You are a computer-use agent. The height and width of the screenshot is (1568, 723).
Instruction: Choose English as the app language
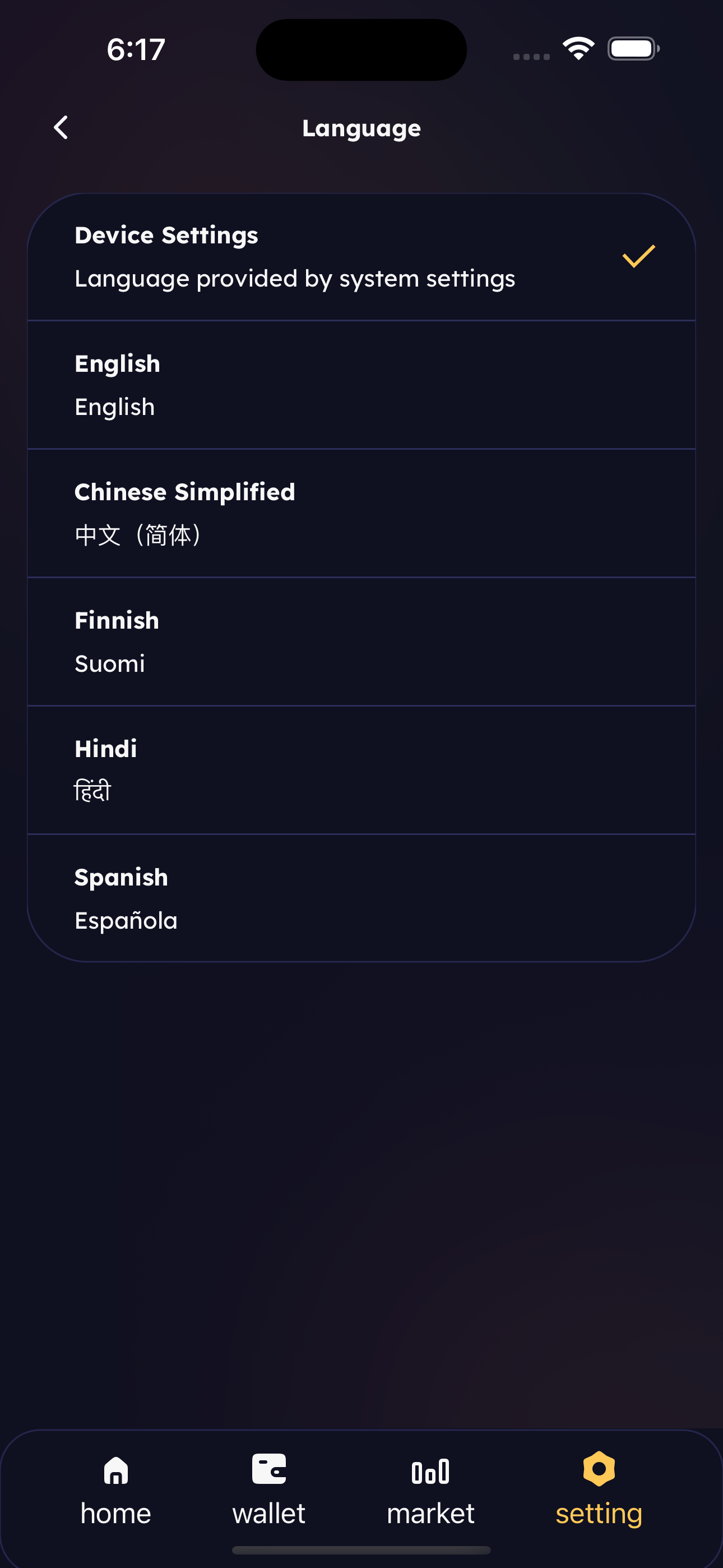click(361, 385)
